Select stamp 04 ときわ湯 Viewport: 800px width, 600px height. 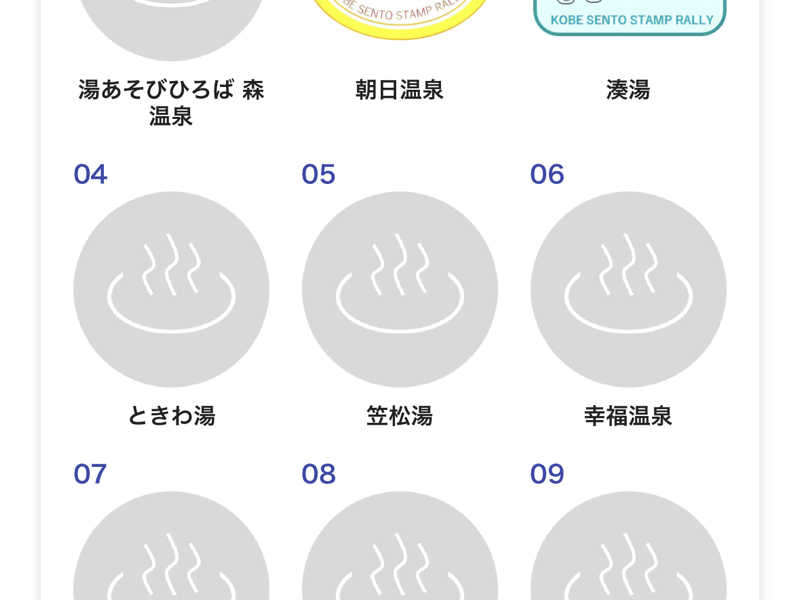[x=171, y=290]
